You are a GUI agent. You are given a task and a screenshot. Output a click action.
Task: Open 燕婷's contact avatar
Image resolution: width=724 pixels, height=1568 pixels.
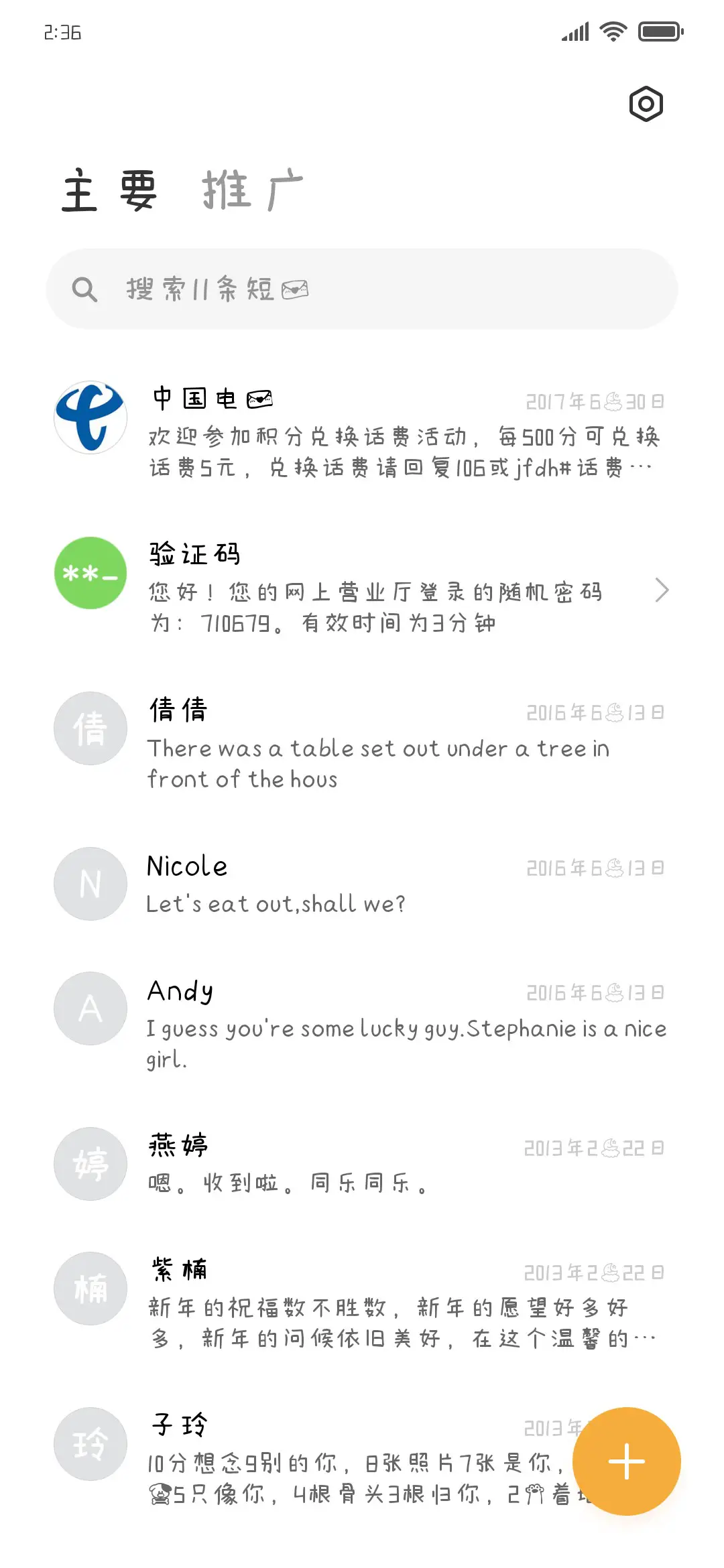(x=89, y=1164)
